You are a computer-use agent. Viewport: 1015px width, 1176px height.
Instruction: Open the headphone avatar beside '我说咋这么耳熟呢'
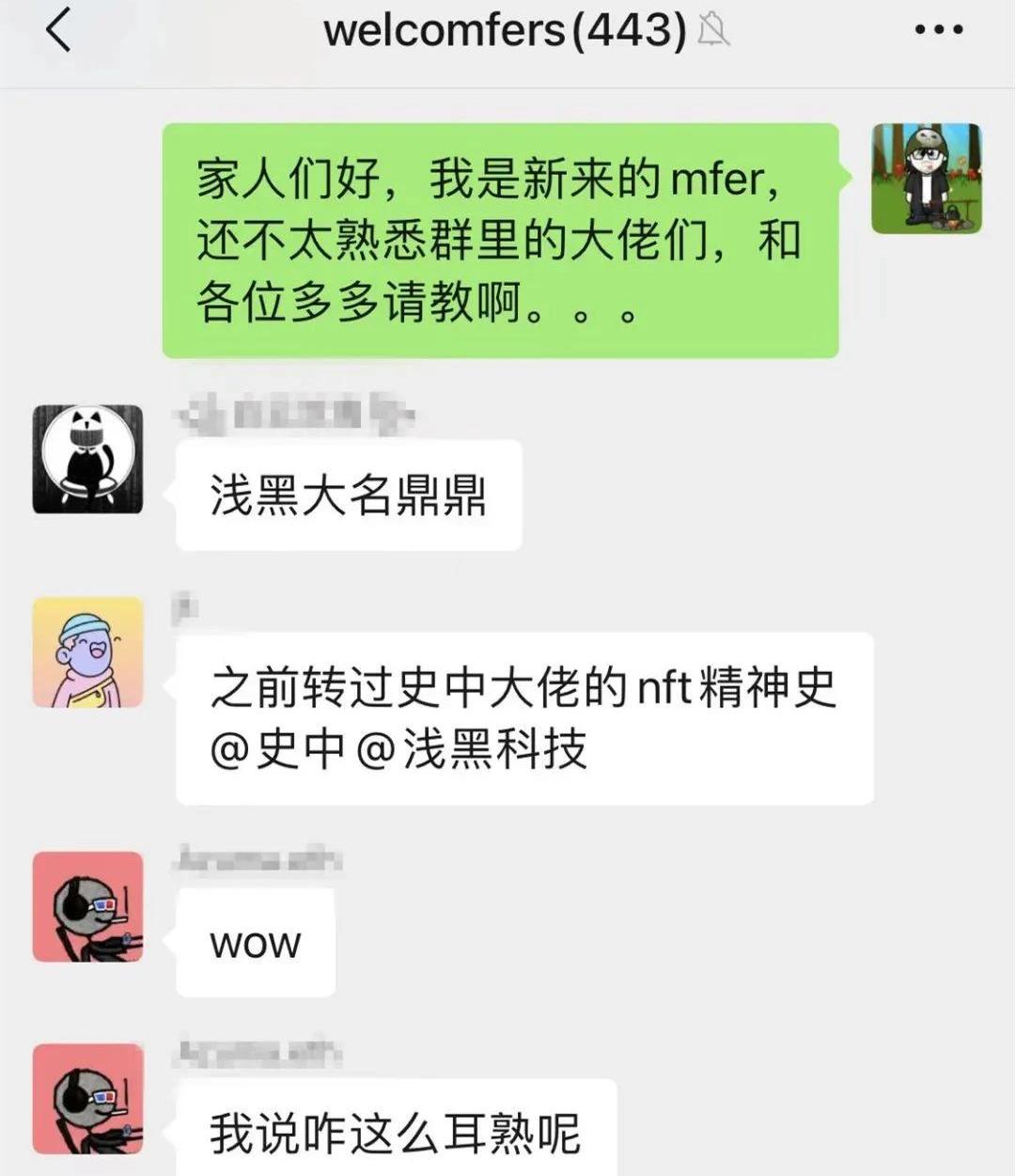(87, 1098)
